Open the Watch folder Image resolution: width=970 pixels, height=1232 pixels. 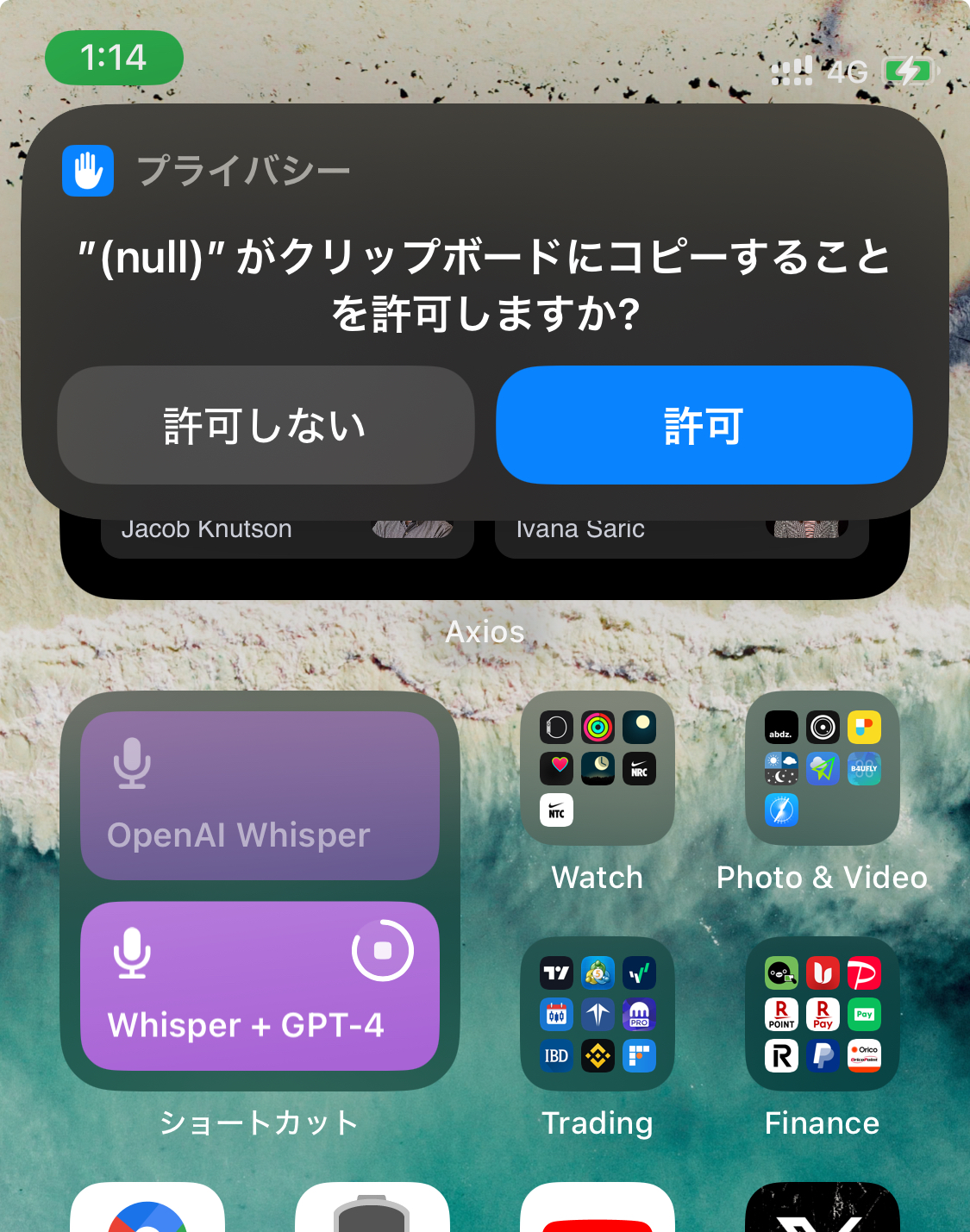click(598, 768)
